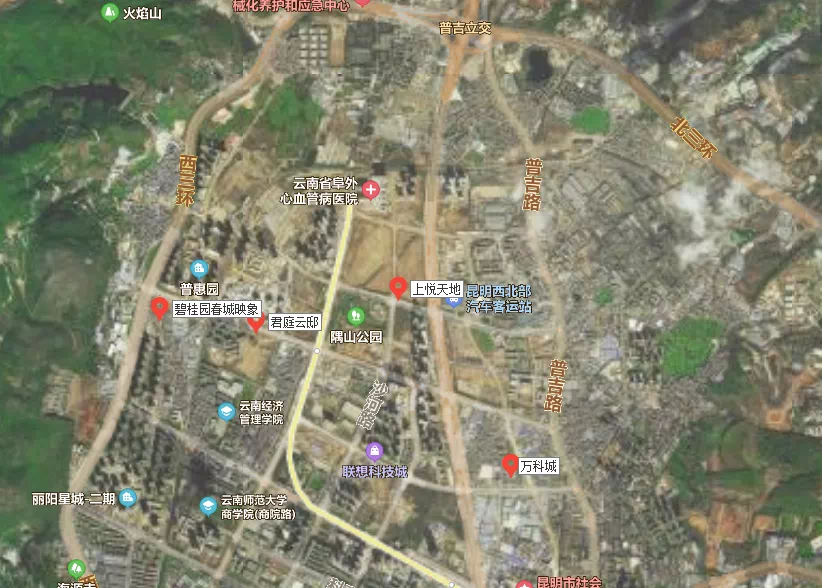This screenshot has width=822, height=588.
Task: Open the 联想科技城 shopping marker
Action: [x=374, y=451]
